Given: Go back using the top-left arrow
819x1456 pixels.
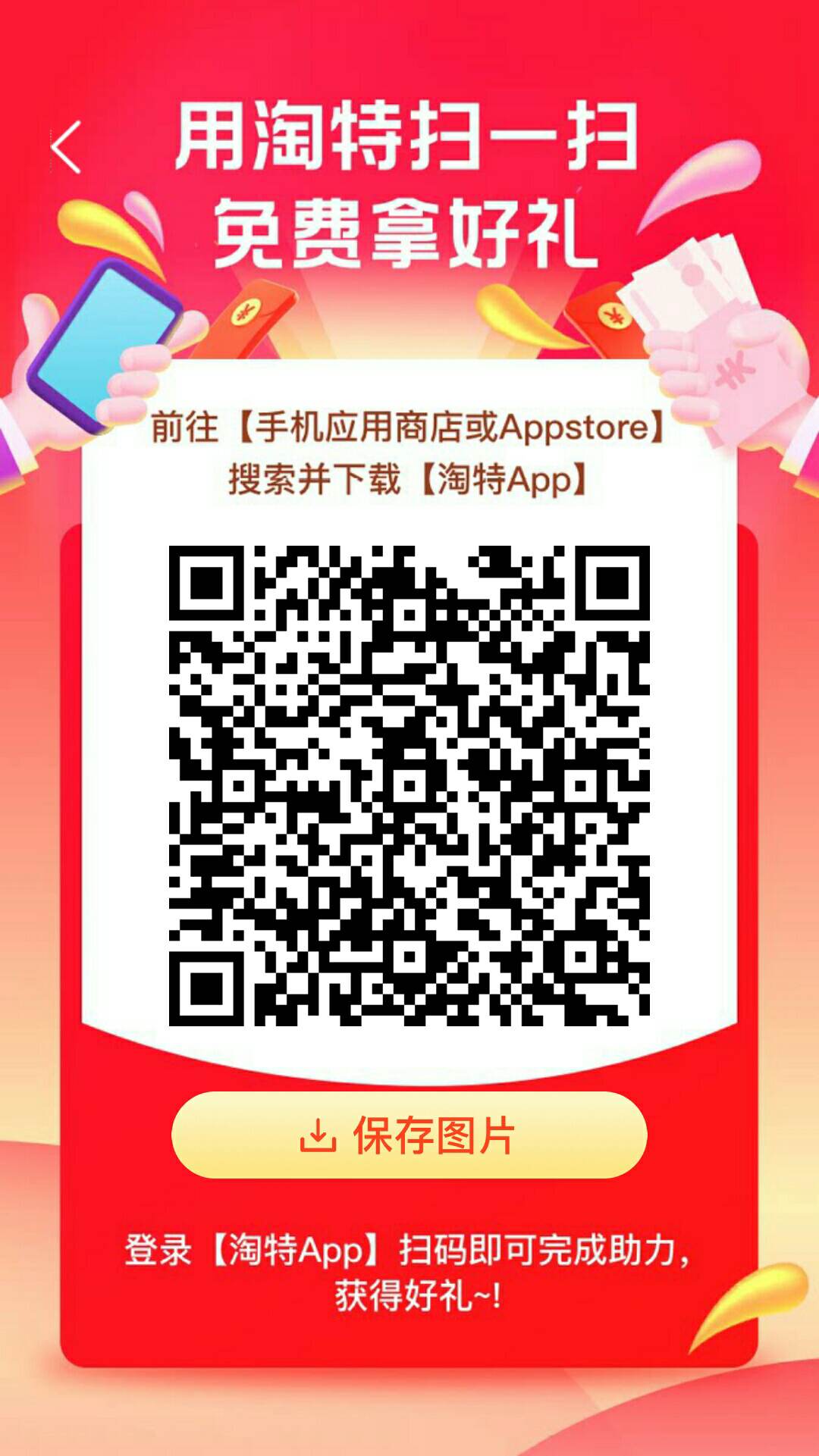Looking at the screenshot, I should coord(66,147).
